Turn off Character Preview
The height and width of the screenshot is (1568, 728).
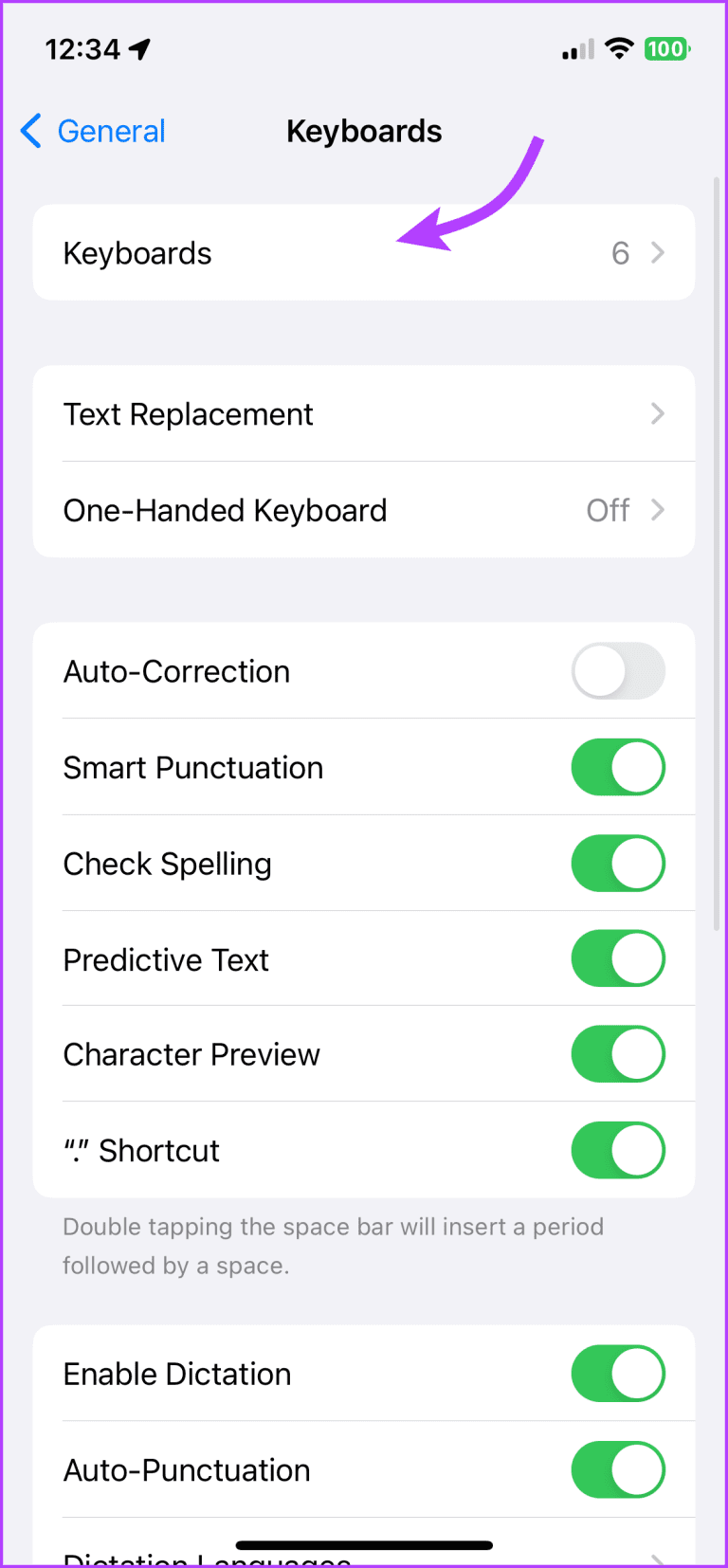point(618,1054)
